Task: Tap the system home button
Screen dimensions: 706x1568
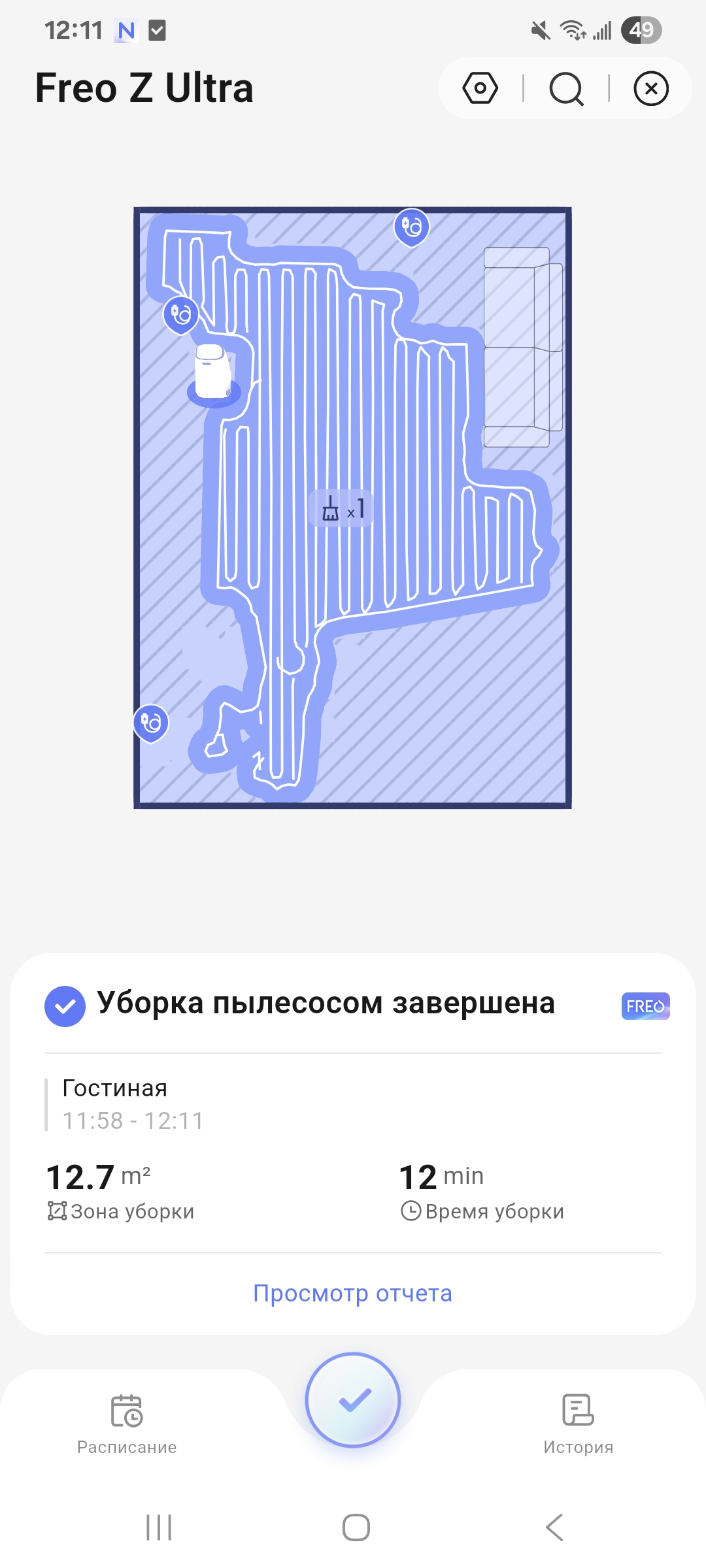Action: point(356,1527)
